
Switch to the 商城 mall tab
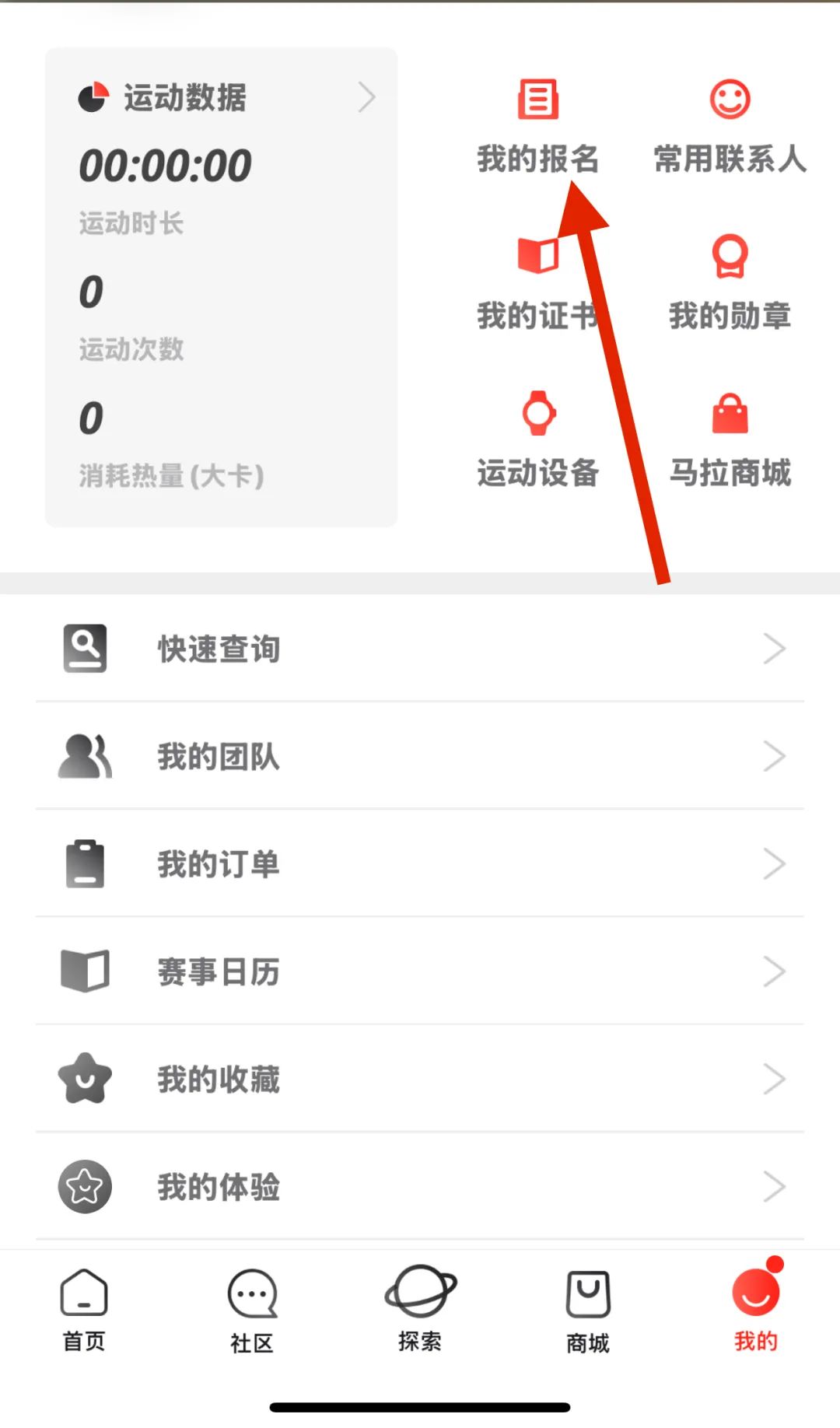[588, 1311]
